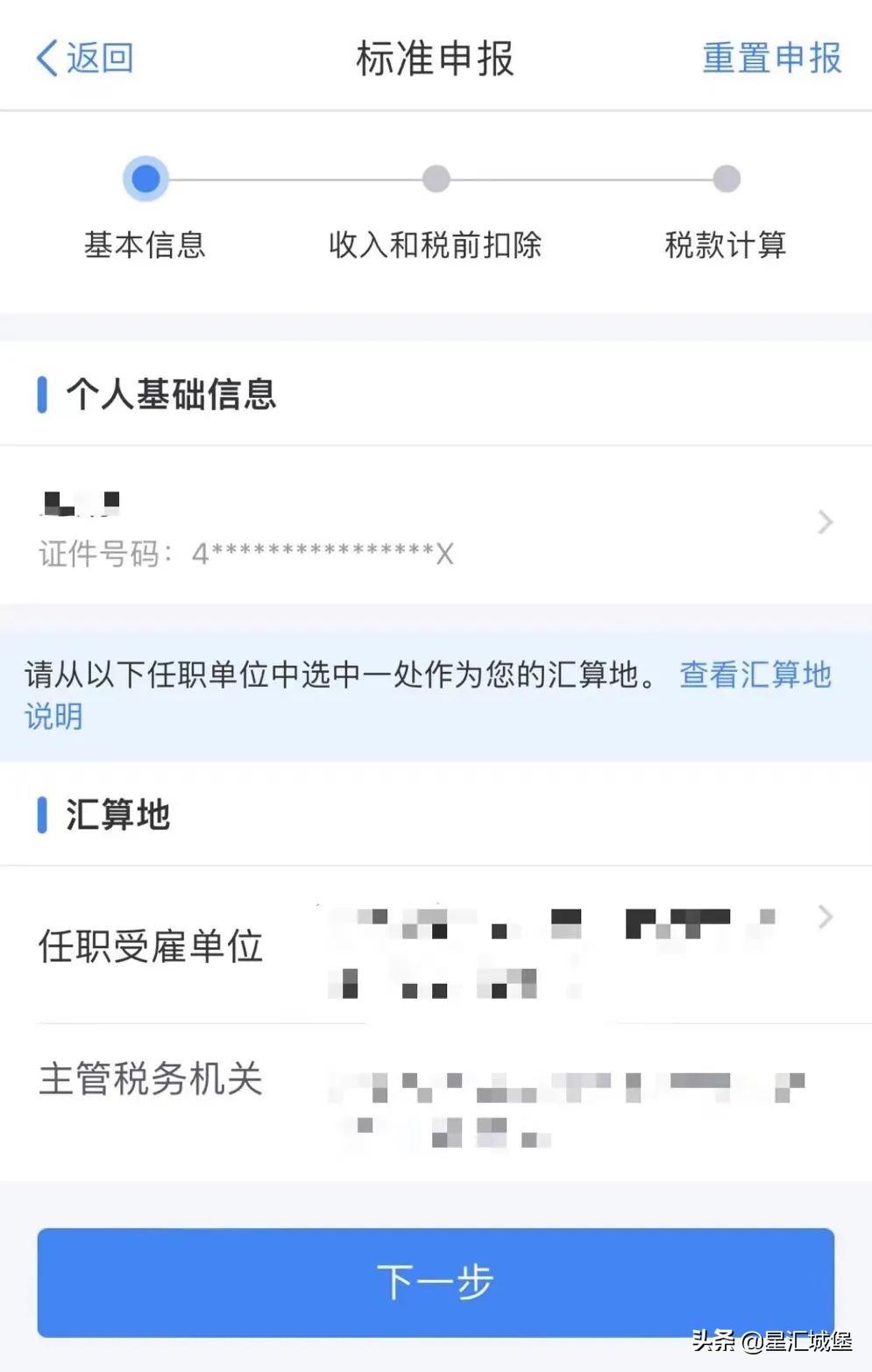Tap the blue section marker beside 个人基础信息
The image size is (872, 1372).
[44, 396]
